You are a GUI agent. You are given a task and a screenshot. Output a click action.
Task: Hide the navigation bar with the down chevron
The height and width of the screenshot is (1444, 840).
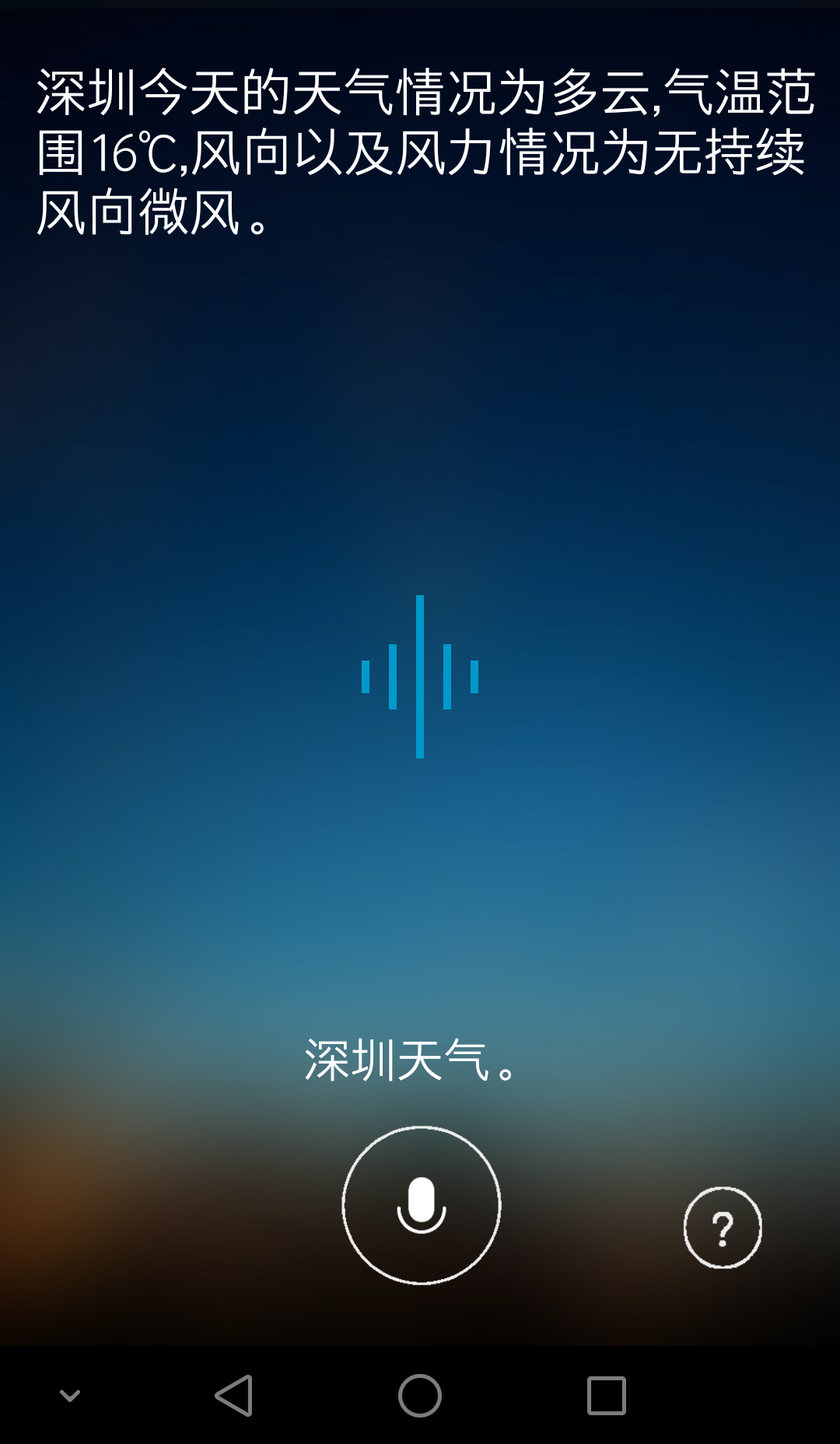click(x=70, y=1395)
